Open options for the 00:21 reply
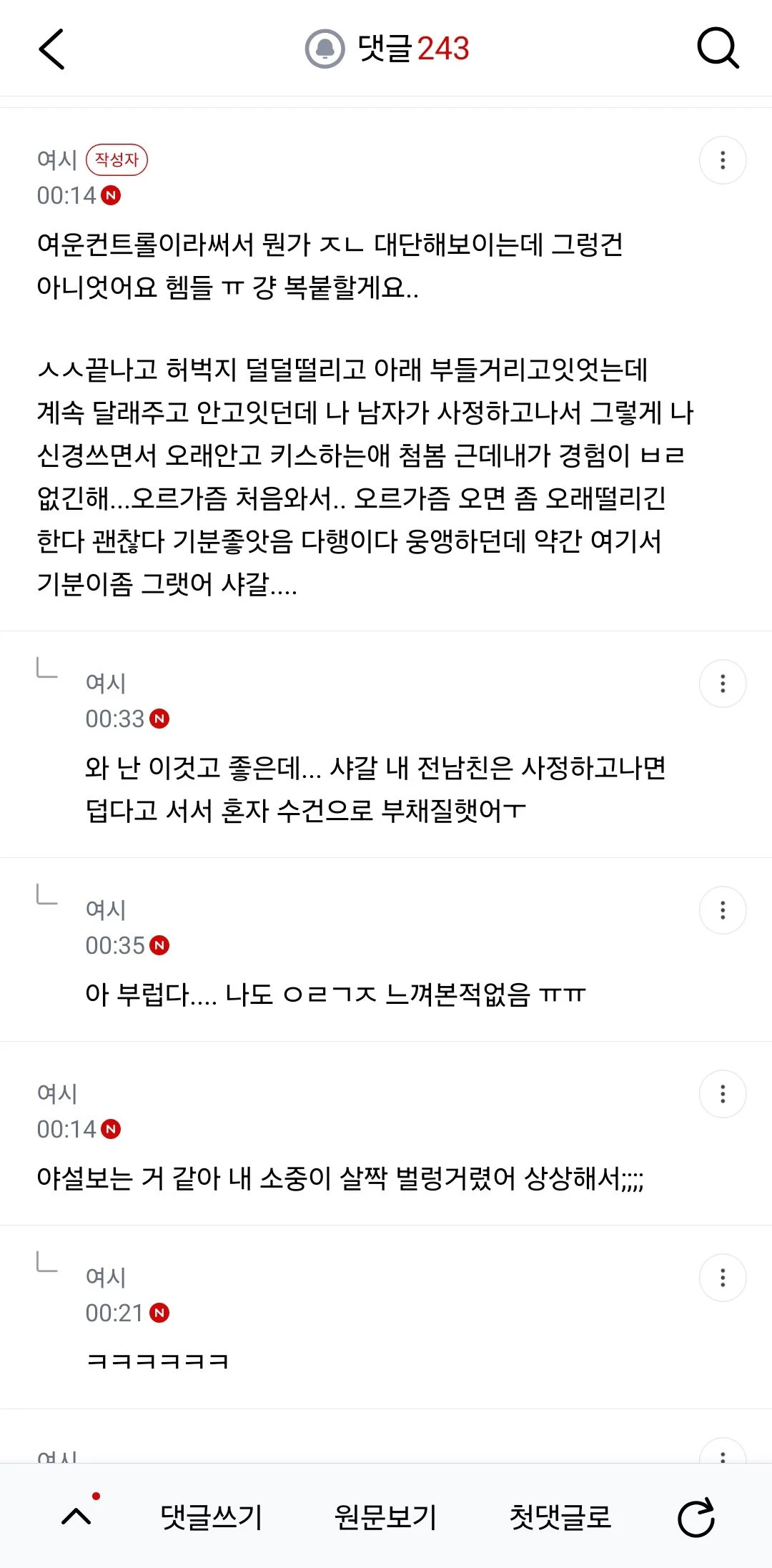Viewport: 772px width, 1568px height. 723,1278
